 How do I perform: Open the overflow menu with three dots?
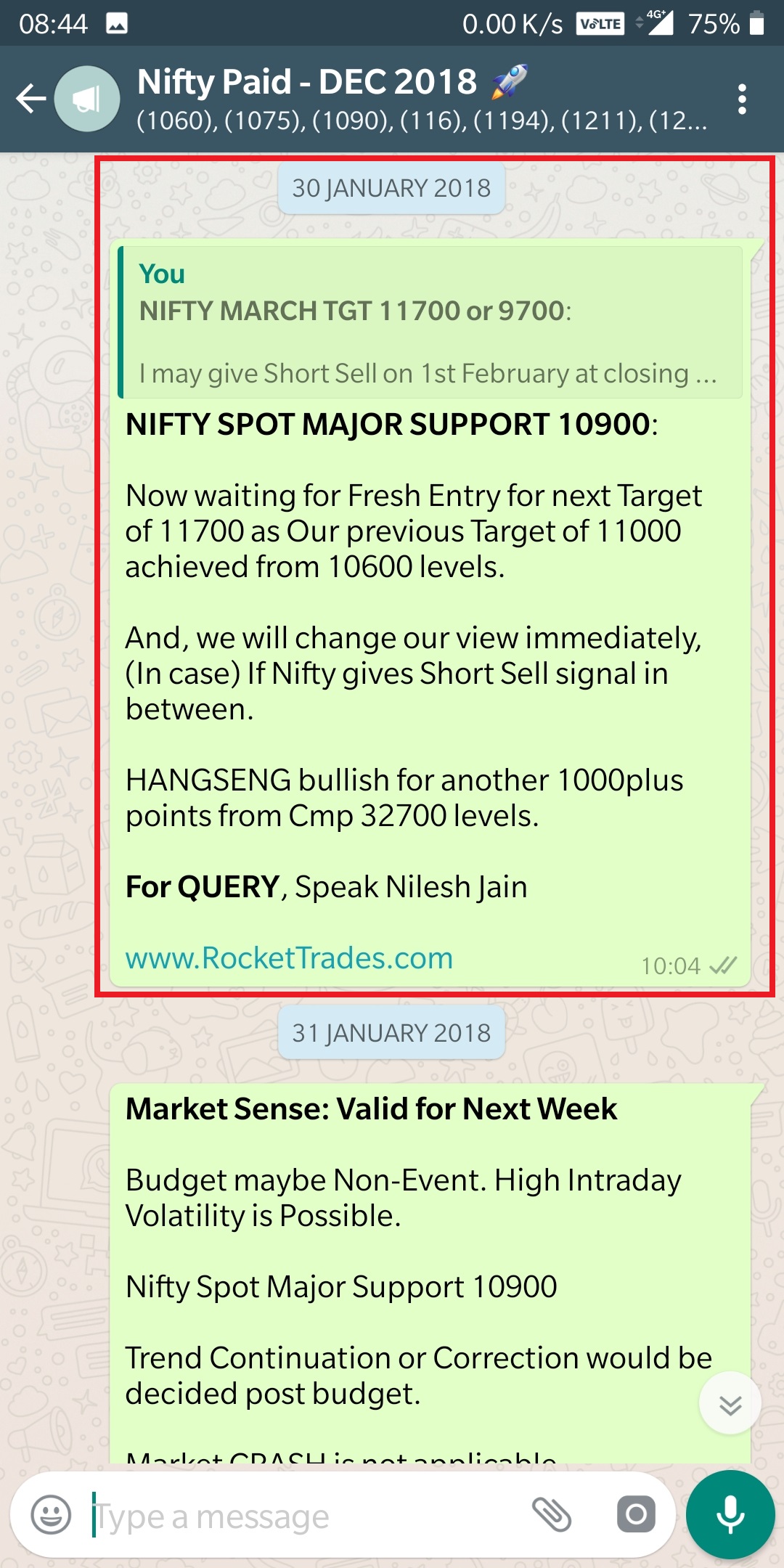point(741,99)
